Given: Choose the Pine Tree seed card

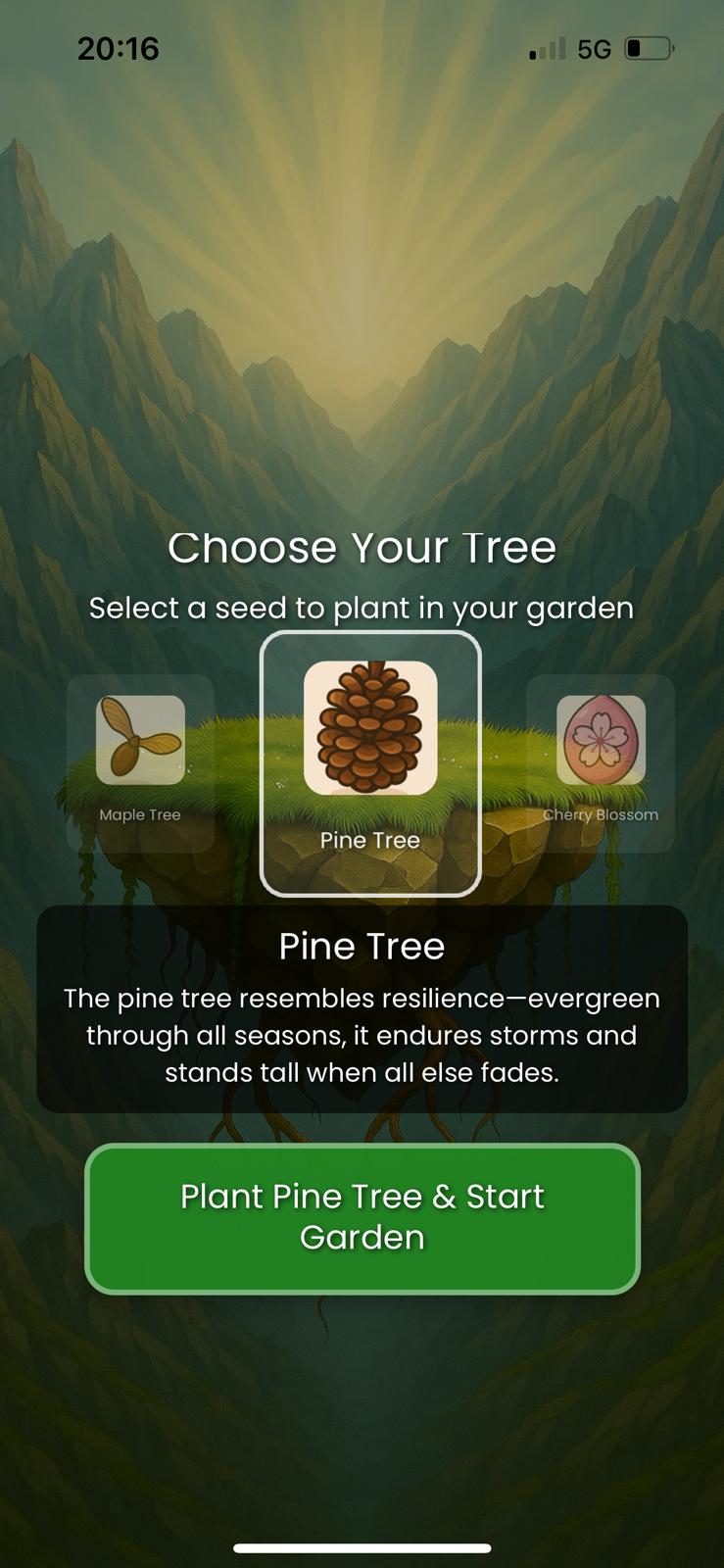Looking at the screenshot, I should 370,762.
